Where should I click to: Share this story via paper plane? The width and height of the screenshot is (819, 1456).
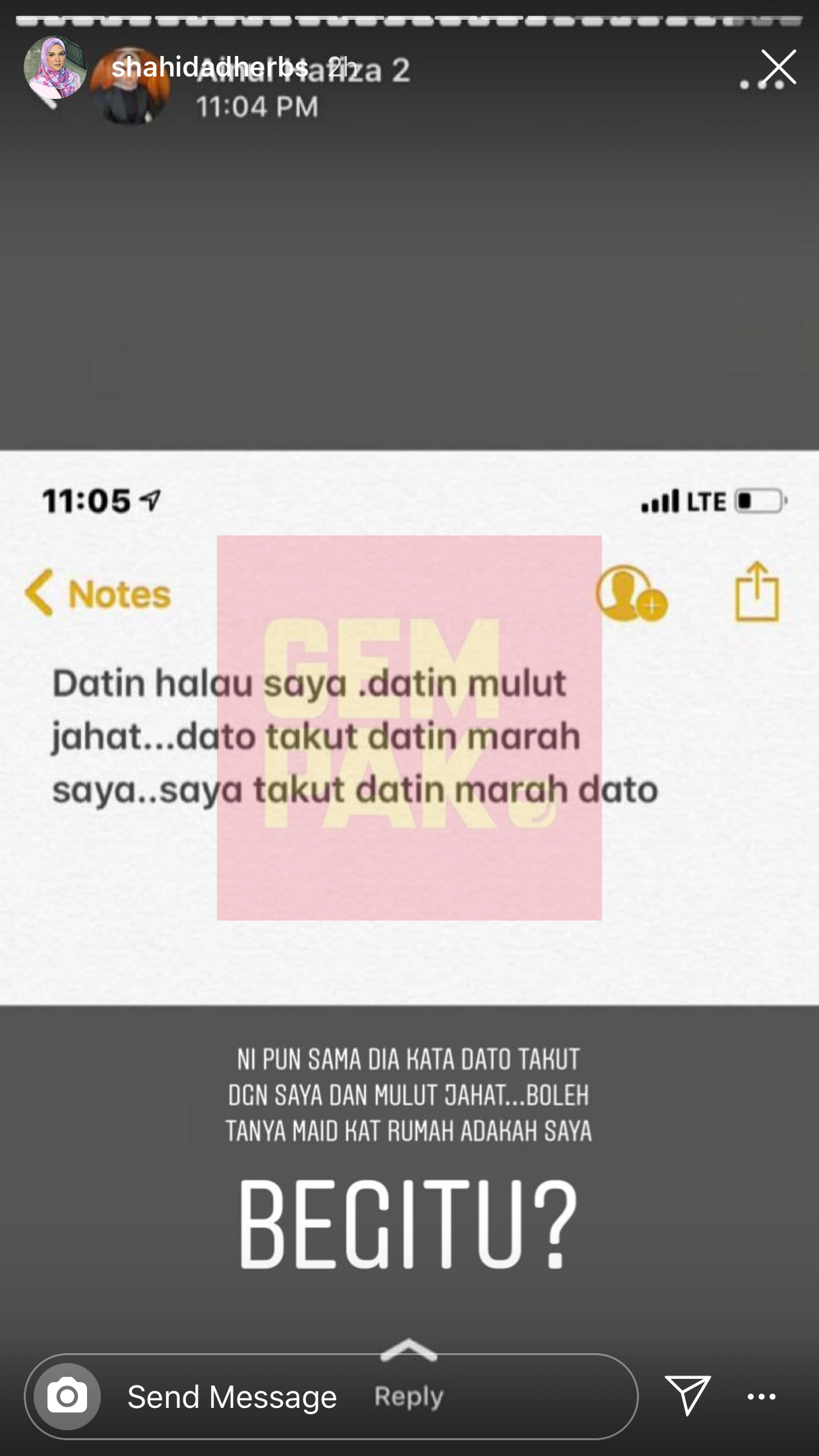click(688, 1395)
